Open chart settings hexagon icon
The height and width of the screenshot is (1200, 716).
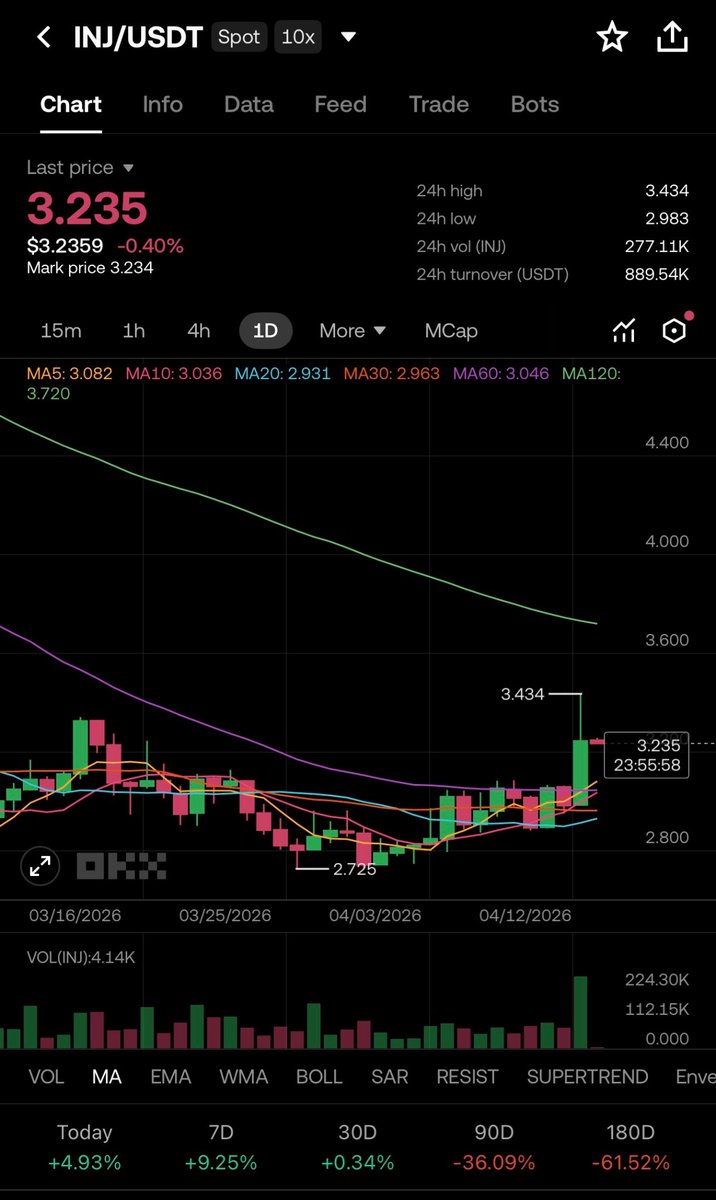[675, 331]
